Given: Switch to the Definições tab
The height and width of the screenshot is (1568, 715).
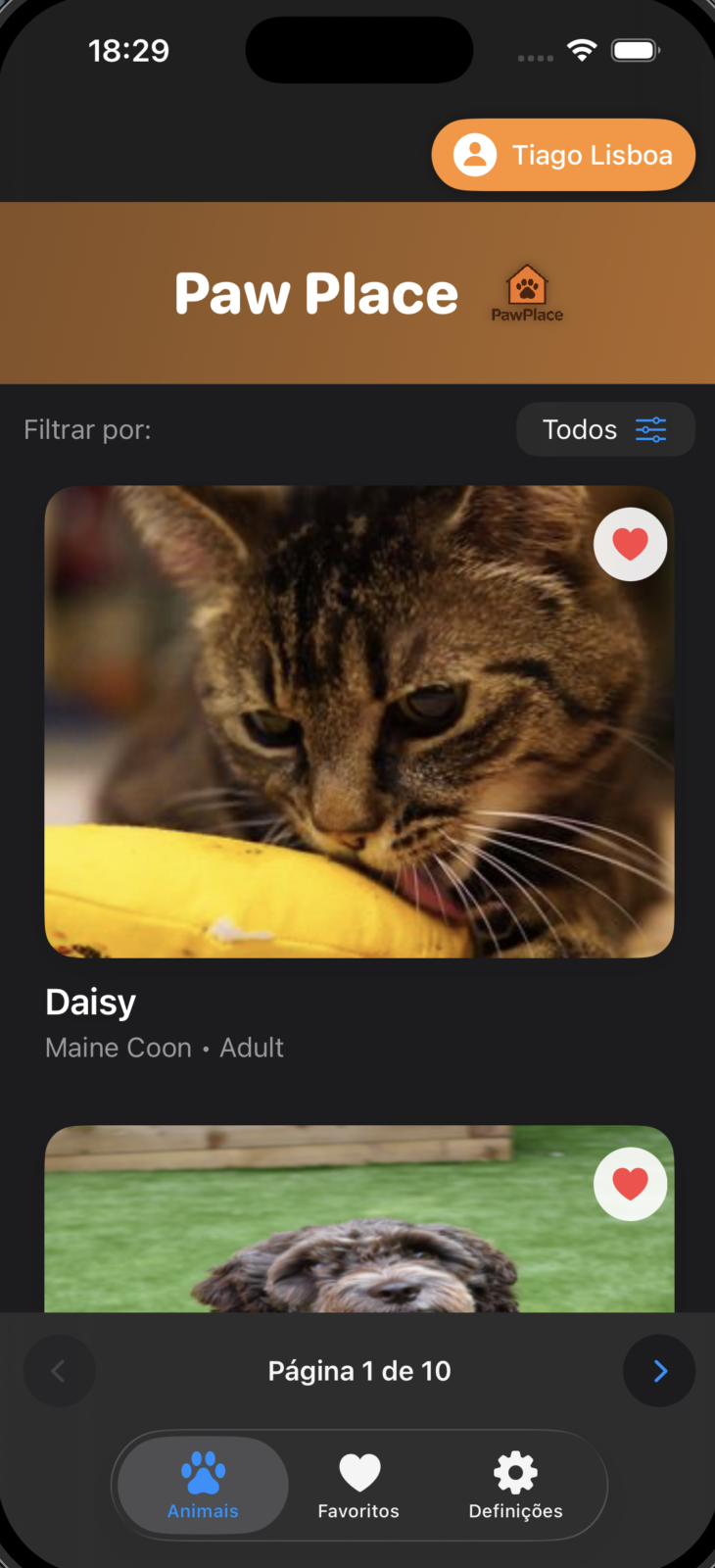Looking at the screenshot, I should pyautogui.click(x=514, y=1486).
